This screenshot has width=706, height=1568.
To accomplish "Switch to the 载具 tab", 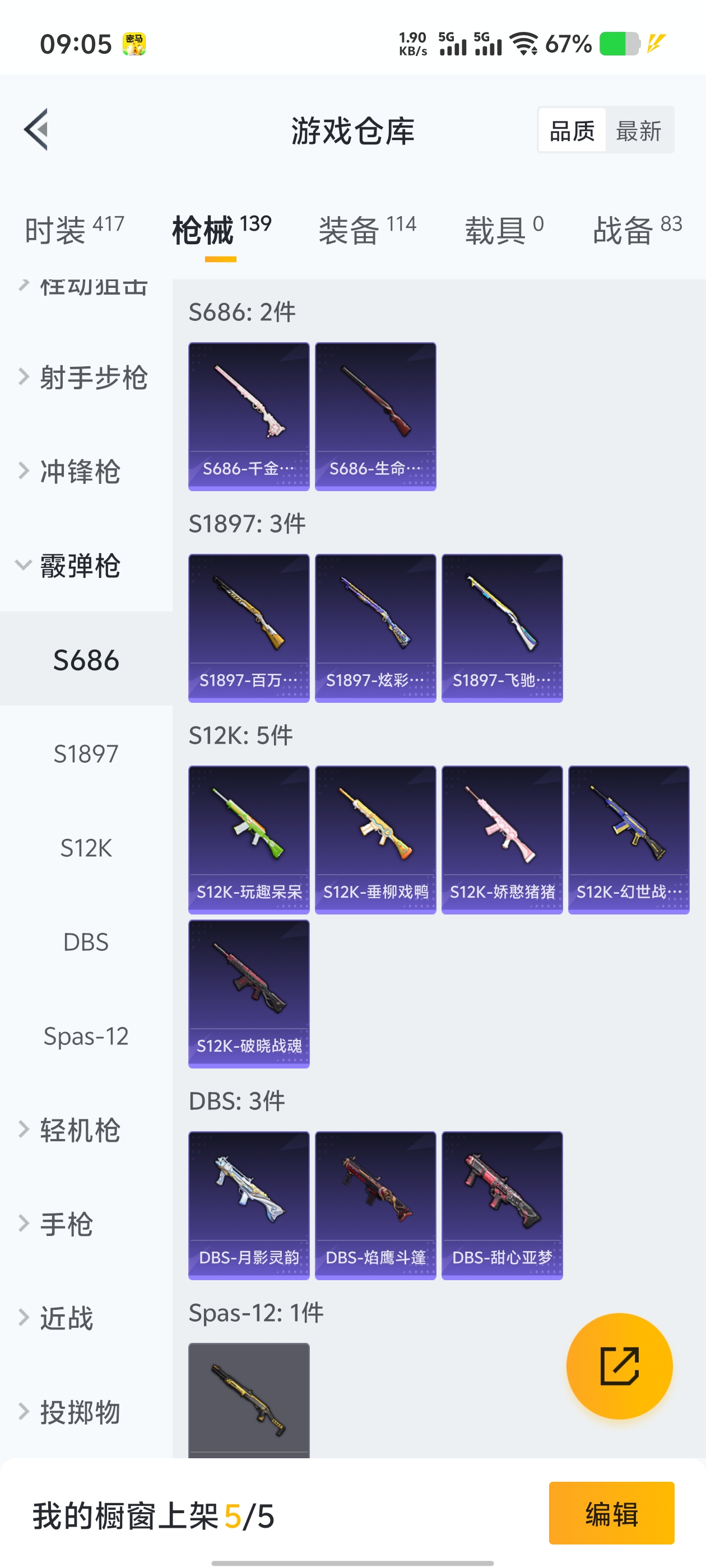I will tap(504, 230).
